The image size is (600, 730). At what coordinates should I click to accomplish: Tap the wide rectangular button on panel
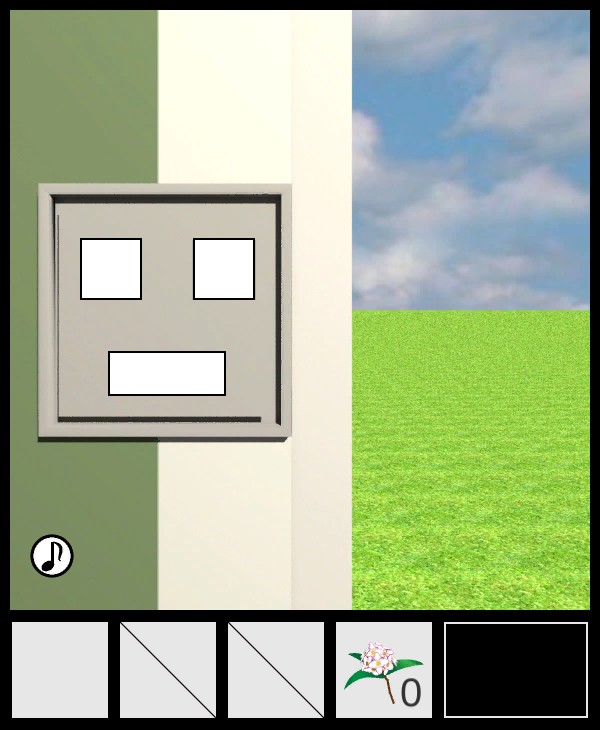[167, 373]
